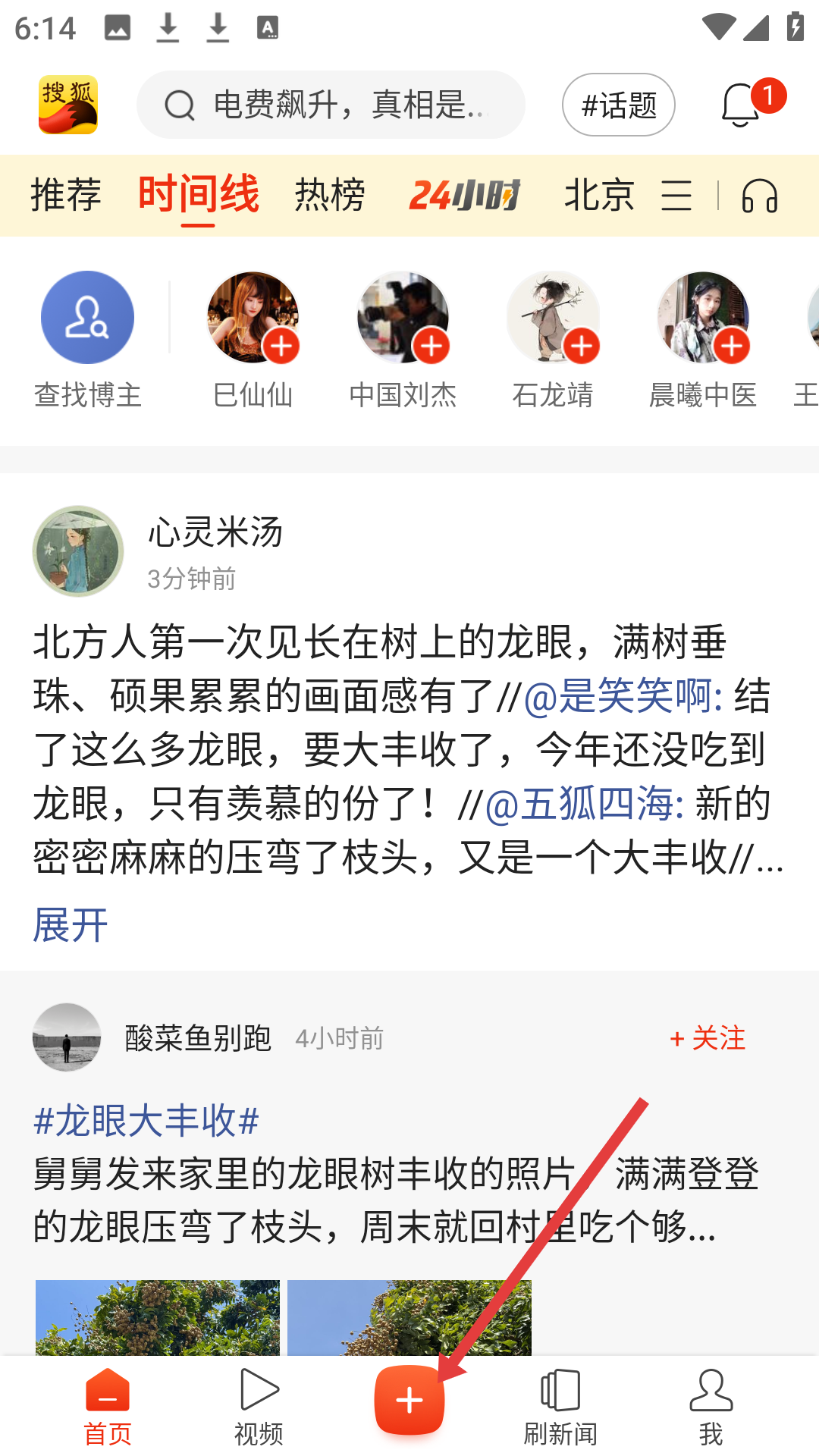Open the 24小时 tab
Image resolution: width=819 pixels, height=1456 pixels.
pos(464,195)
